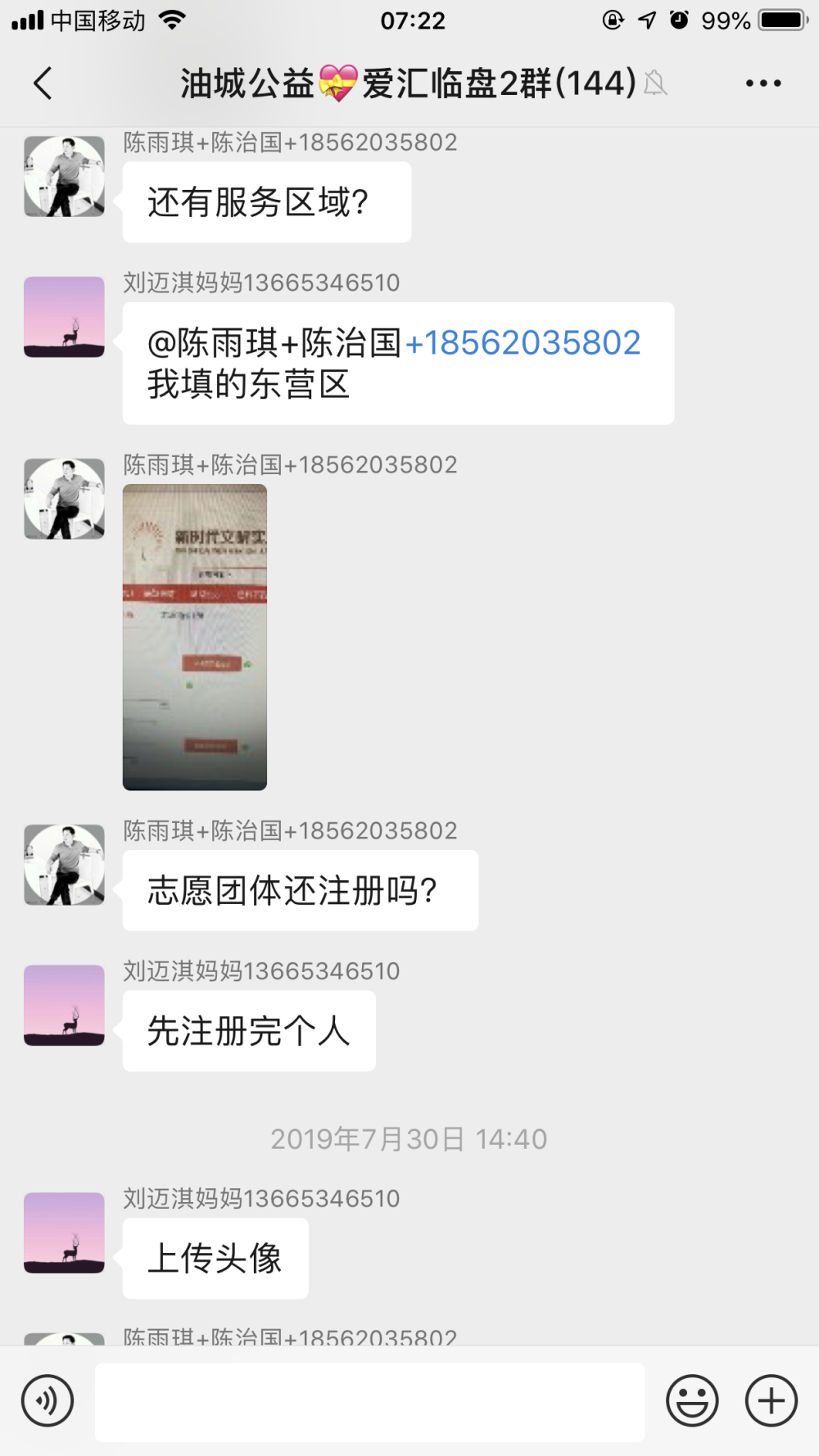Open 陈雨琪 avatar beside 还有服务区域 message
Image resolution: width=819 pixels, height=1456 pixels.
point(64,176)
